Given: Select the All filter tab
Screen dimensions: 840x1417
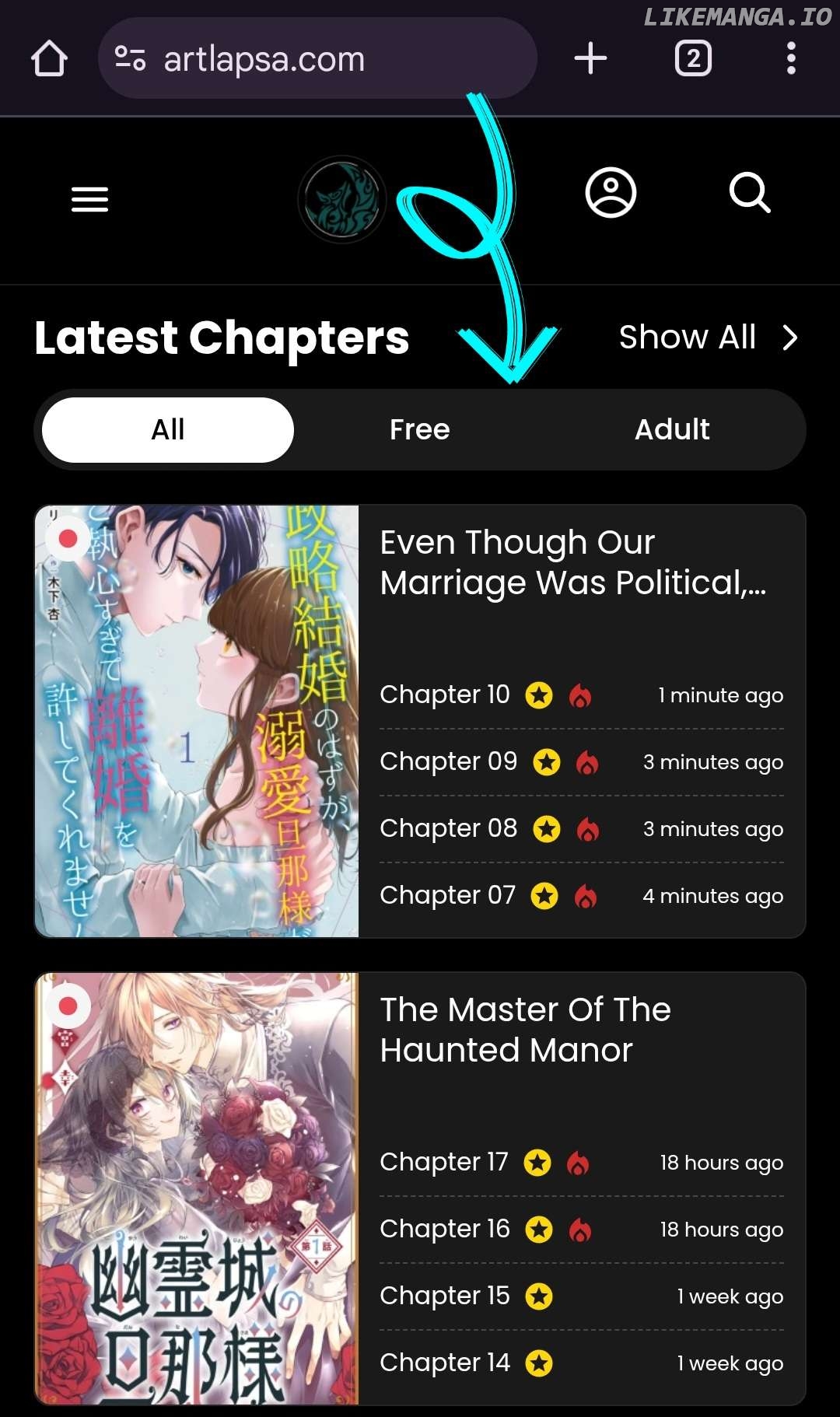Looking at the screenshot, I should (x=168, y=429).
